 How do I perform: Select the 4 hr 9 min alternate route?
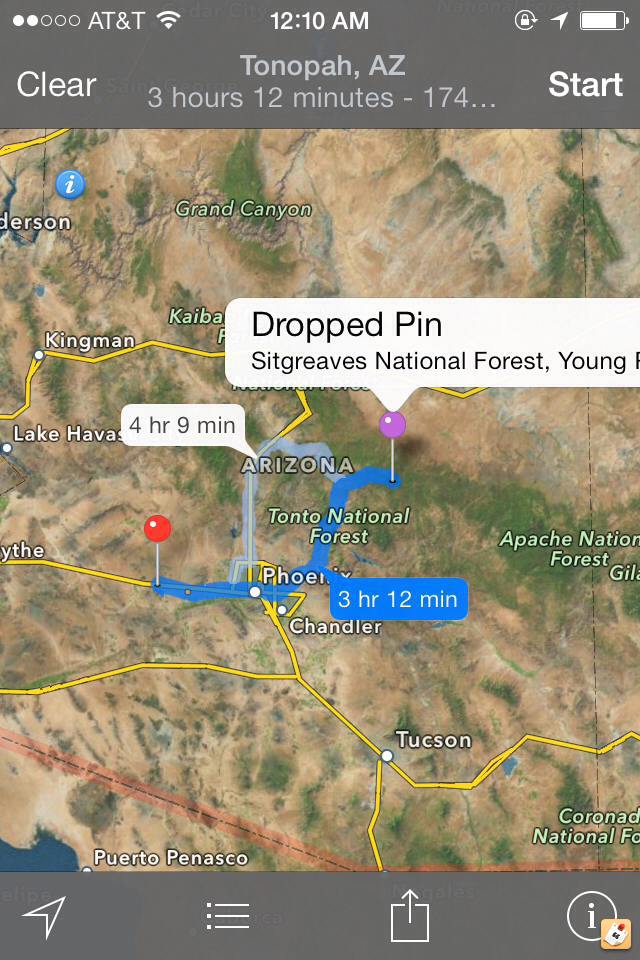[x=182, y=425]
